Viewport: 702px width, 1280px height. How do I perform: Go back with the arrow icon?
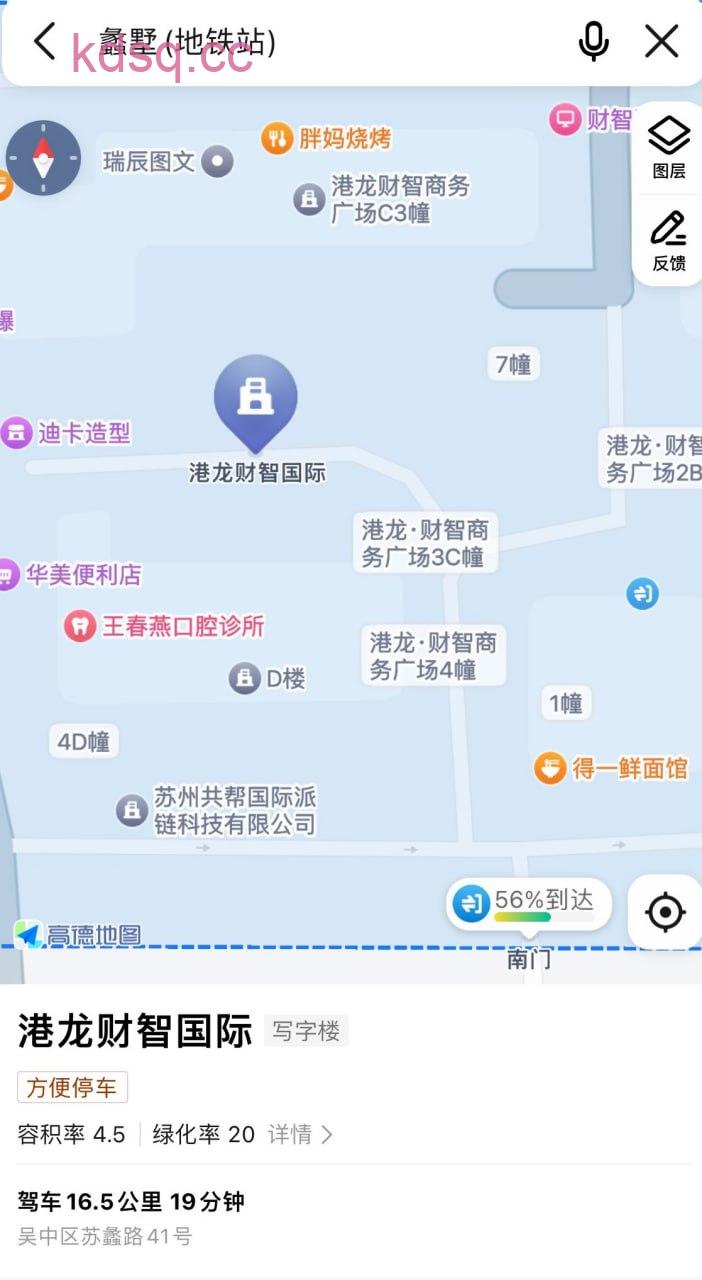point(44,42)
